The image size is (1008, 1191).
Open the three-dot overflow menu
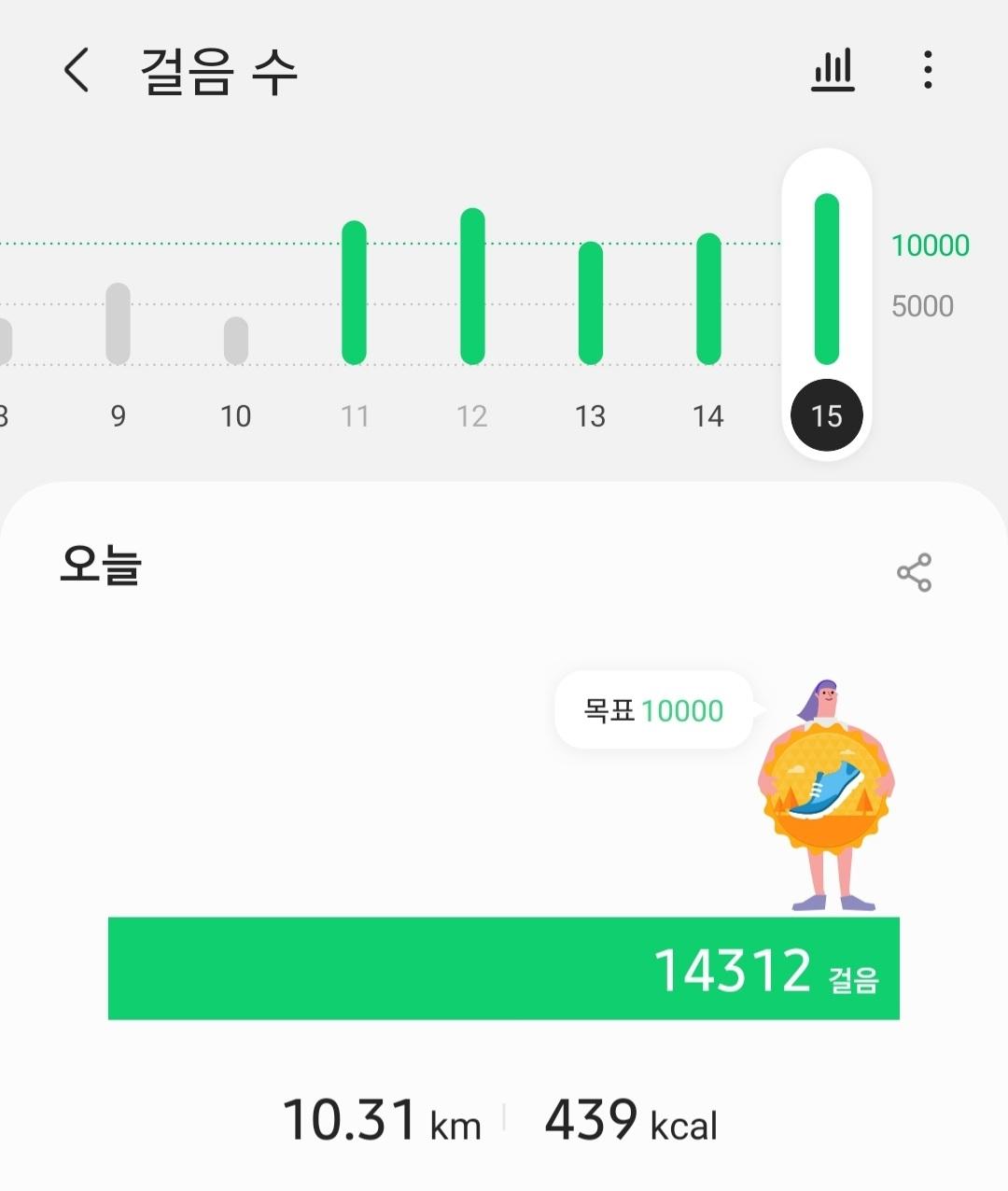click(927, 70)
